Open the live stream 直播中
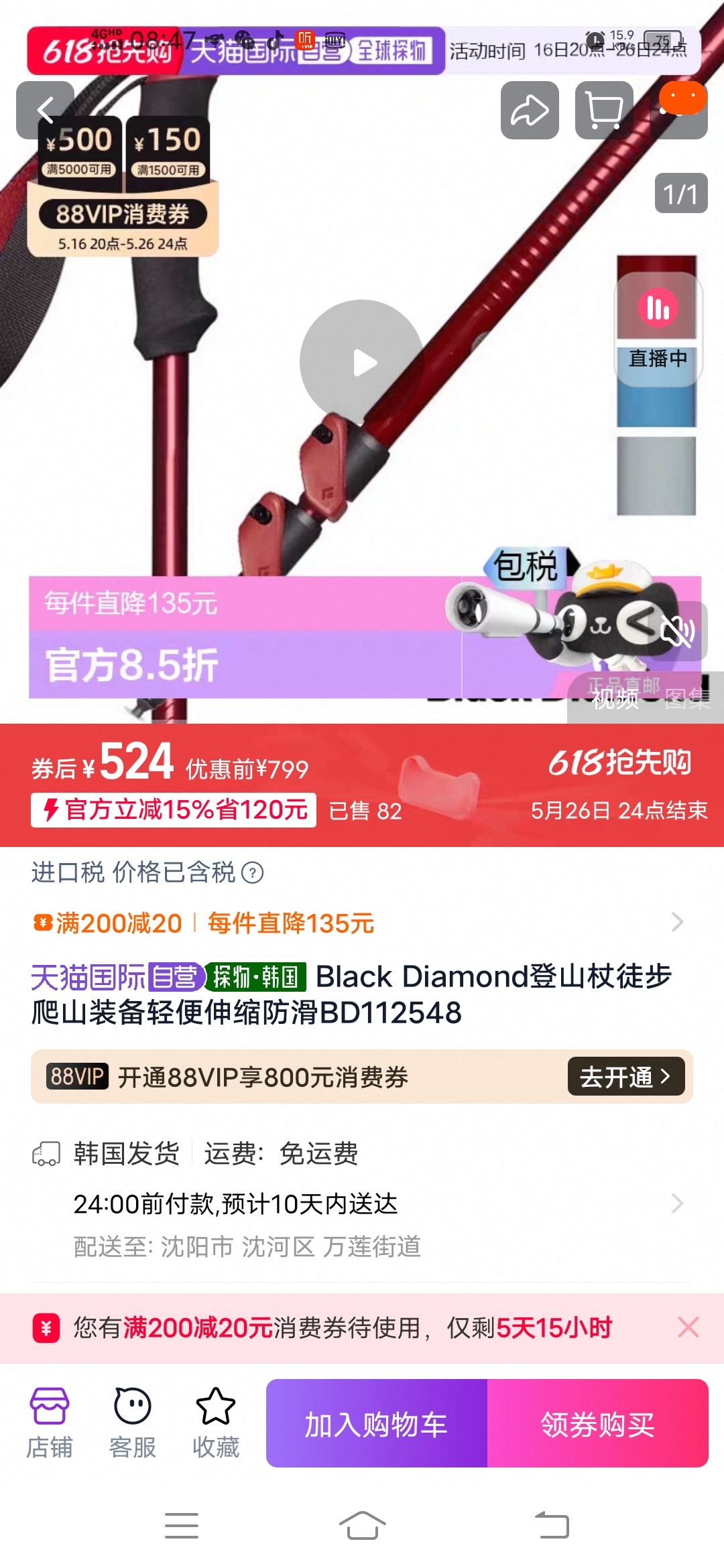 [658, 328]
